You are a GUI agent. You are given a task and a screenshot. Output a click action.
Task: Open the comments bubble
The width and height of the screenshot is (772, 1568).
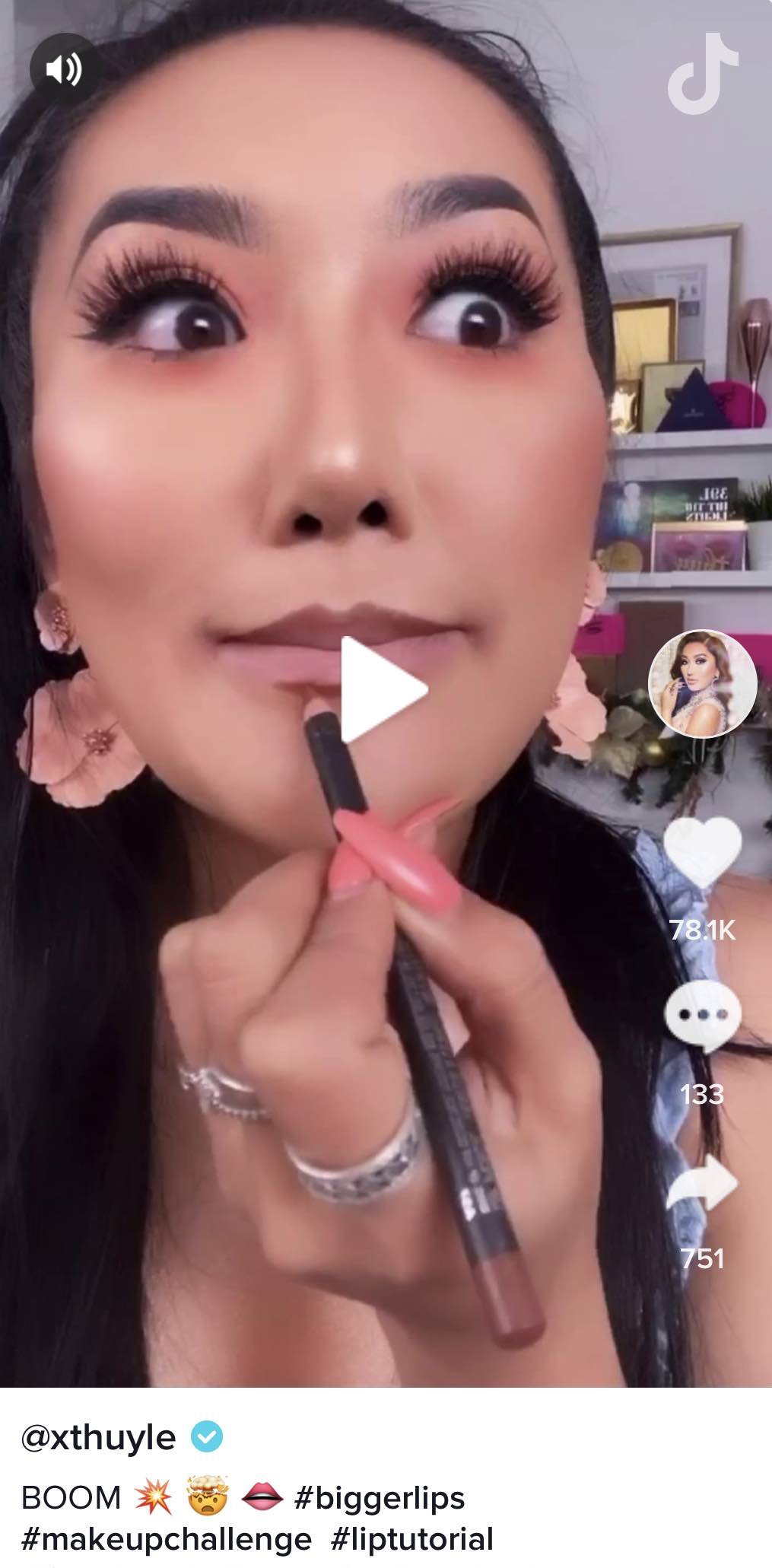(x=702, y=1016)
